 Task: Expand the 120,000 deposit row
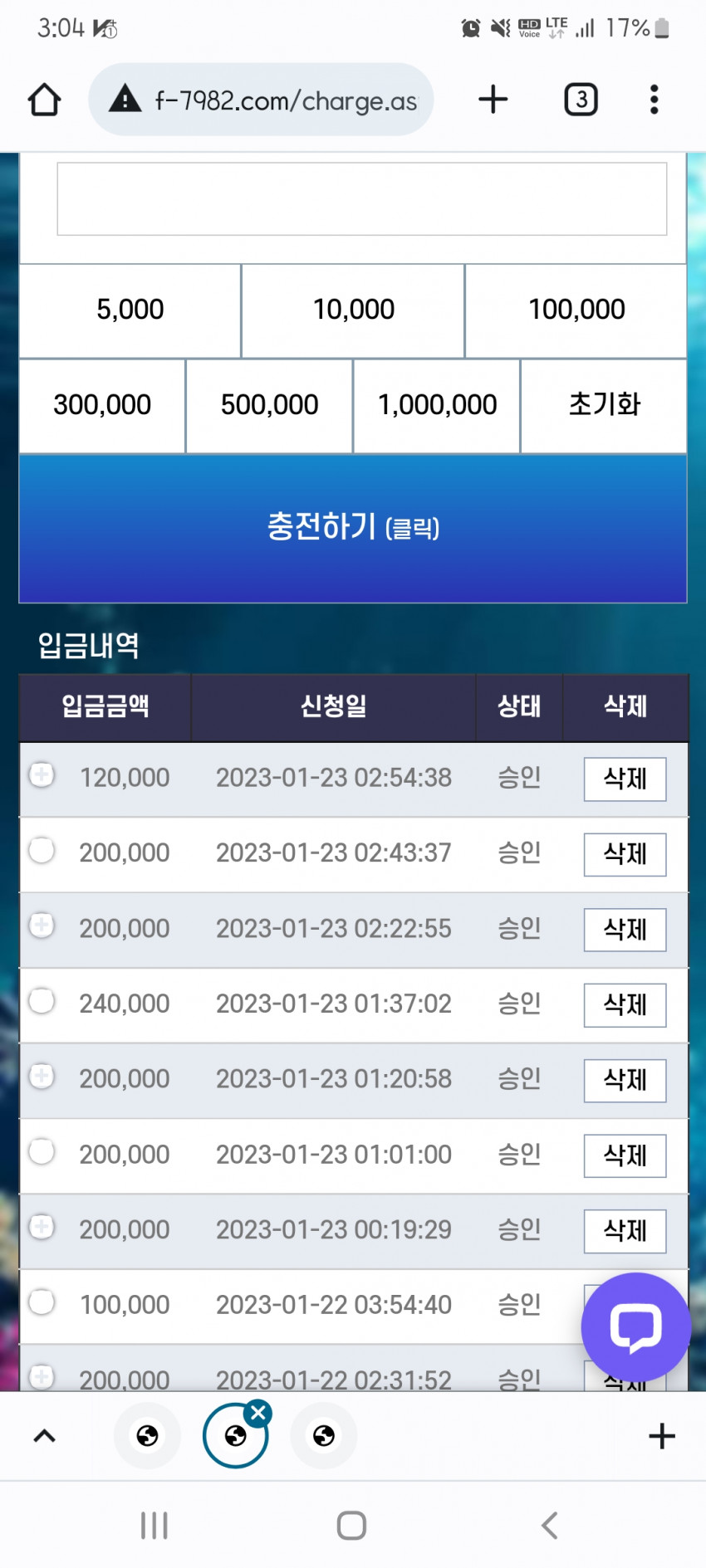pyautogui.click(x=42, y=774)
